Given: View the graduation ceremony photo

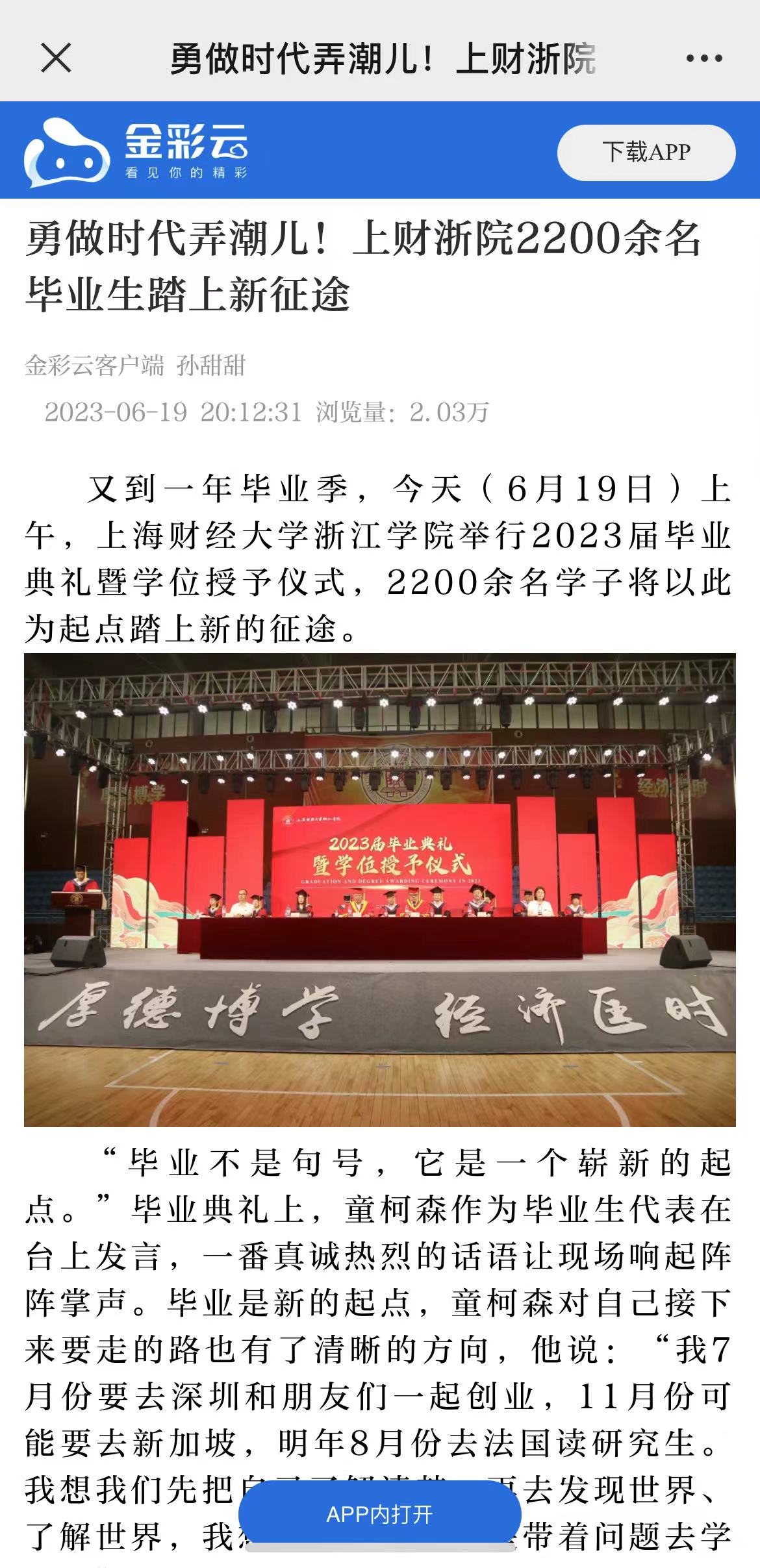Looking at the screenshot, I should [379, 890].
